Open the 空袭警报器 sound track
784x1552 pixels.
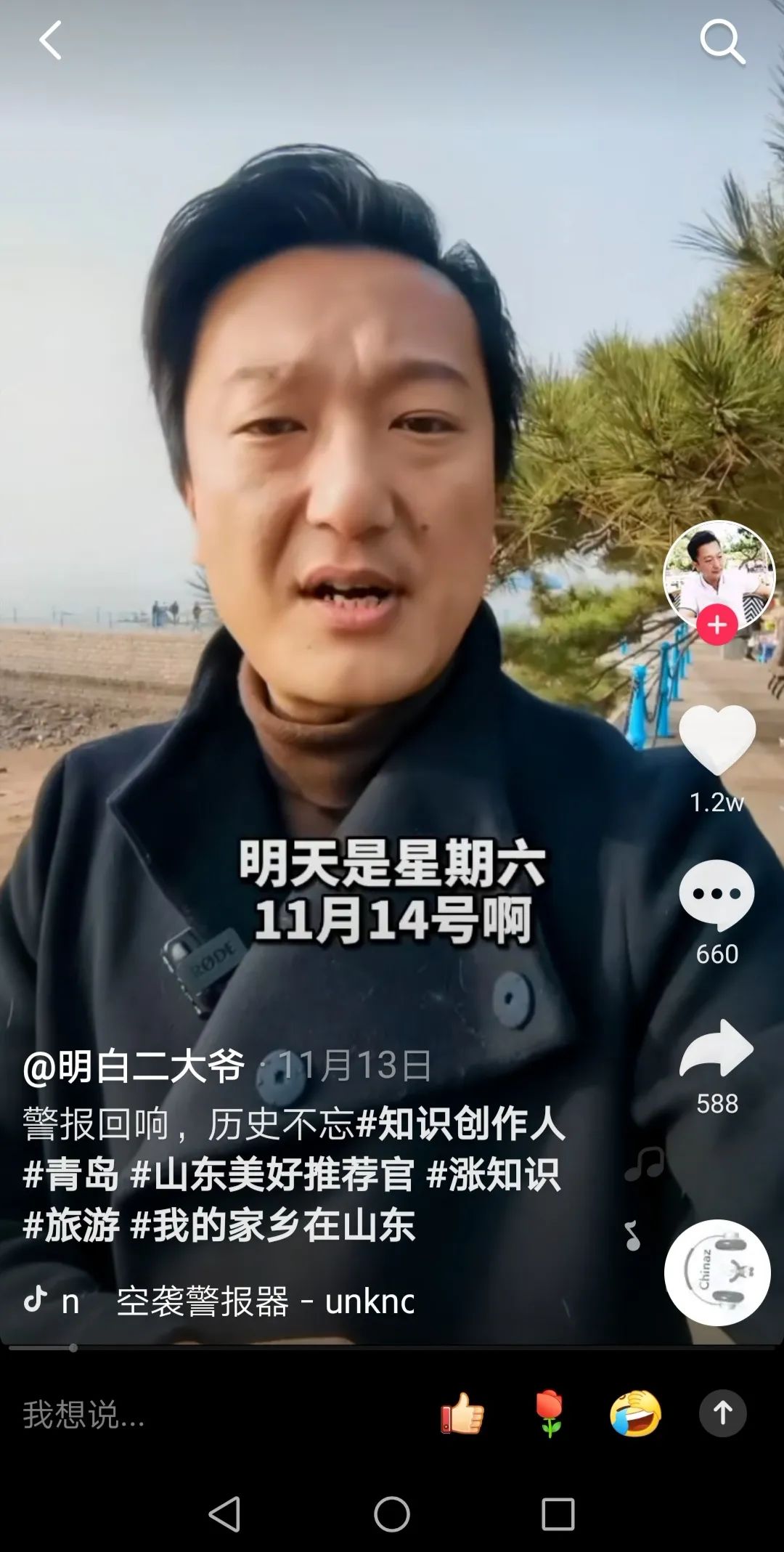[265, 1301]
